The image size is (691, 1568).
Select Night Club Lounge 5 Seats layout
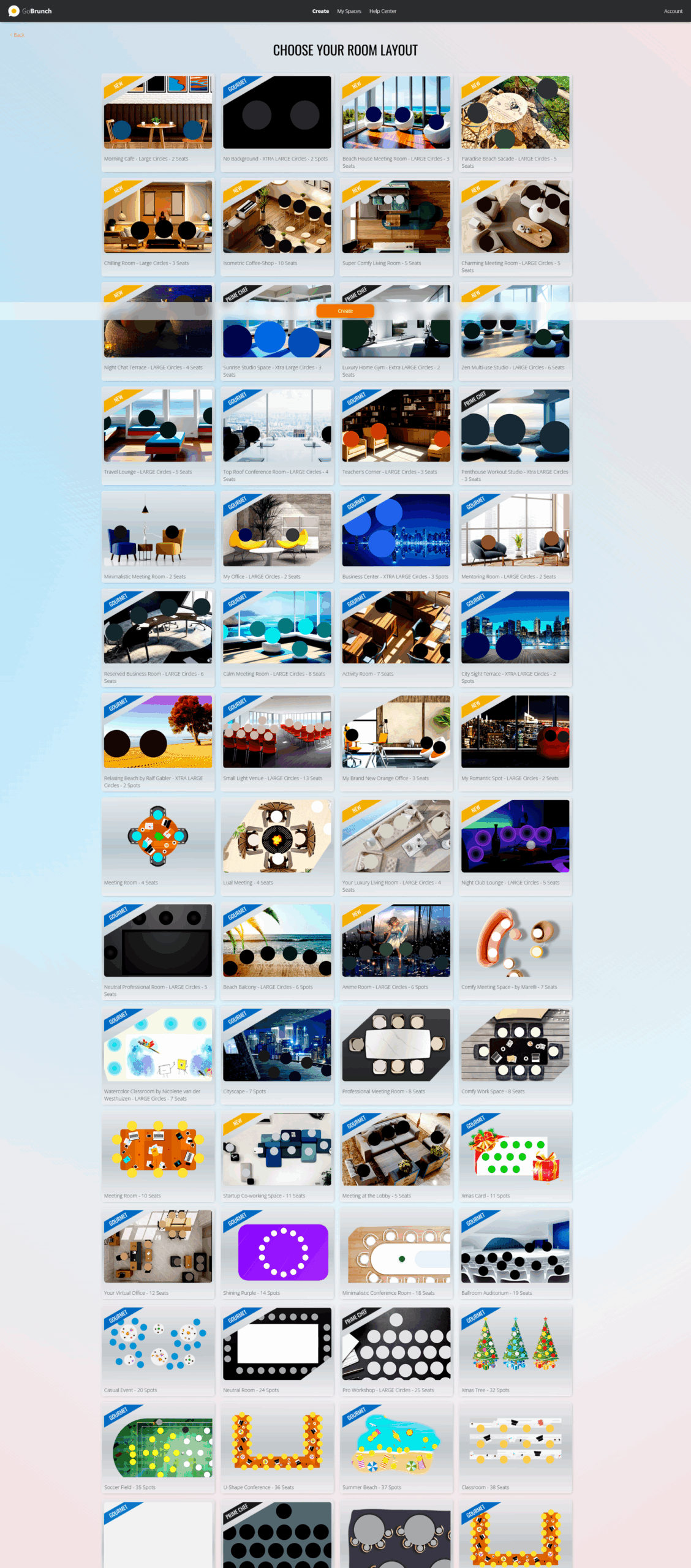point(515,836)
